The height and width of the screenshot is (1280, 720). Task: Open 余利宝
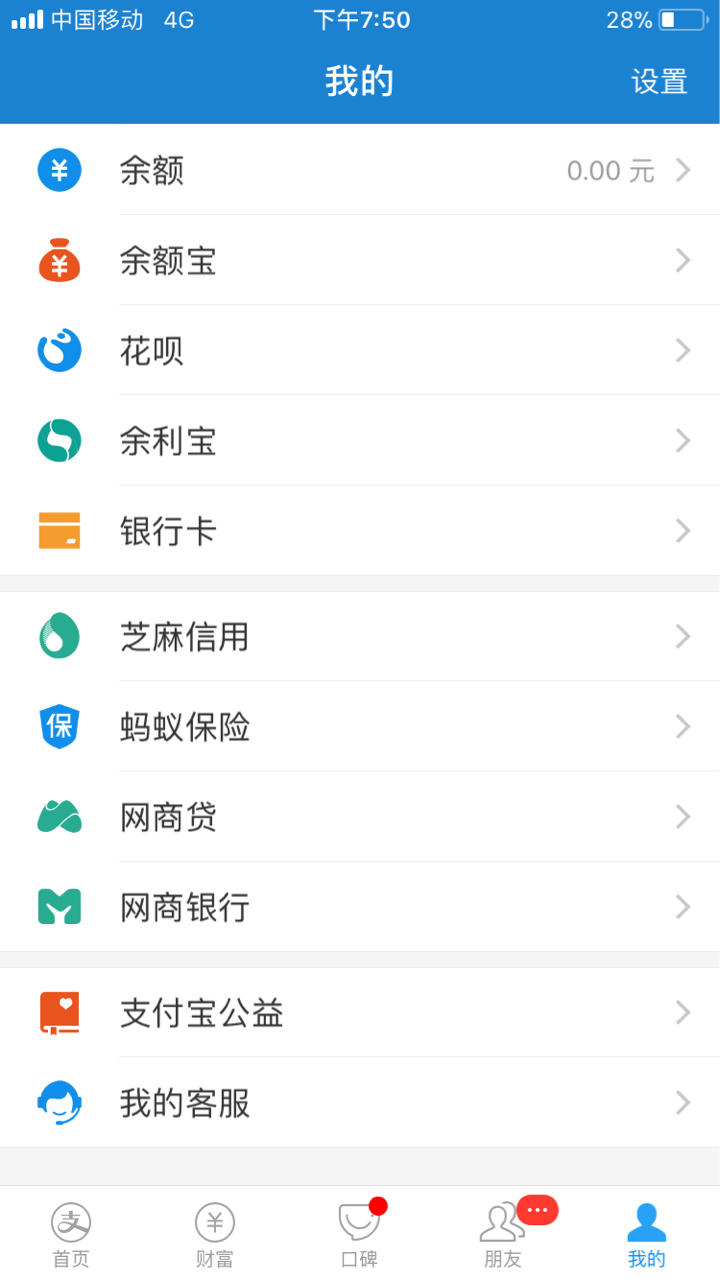[360, 440]
